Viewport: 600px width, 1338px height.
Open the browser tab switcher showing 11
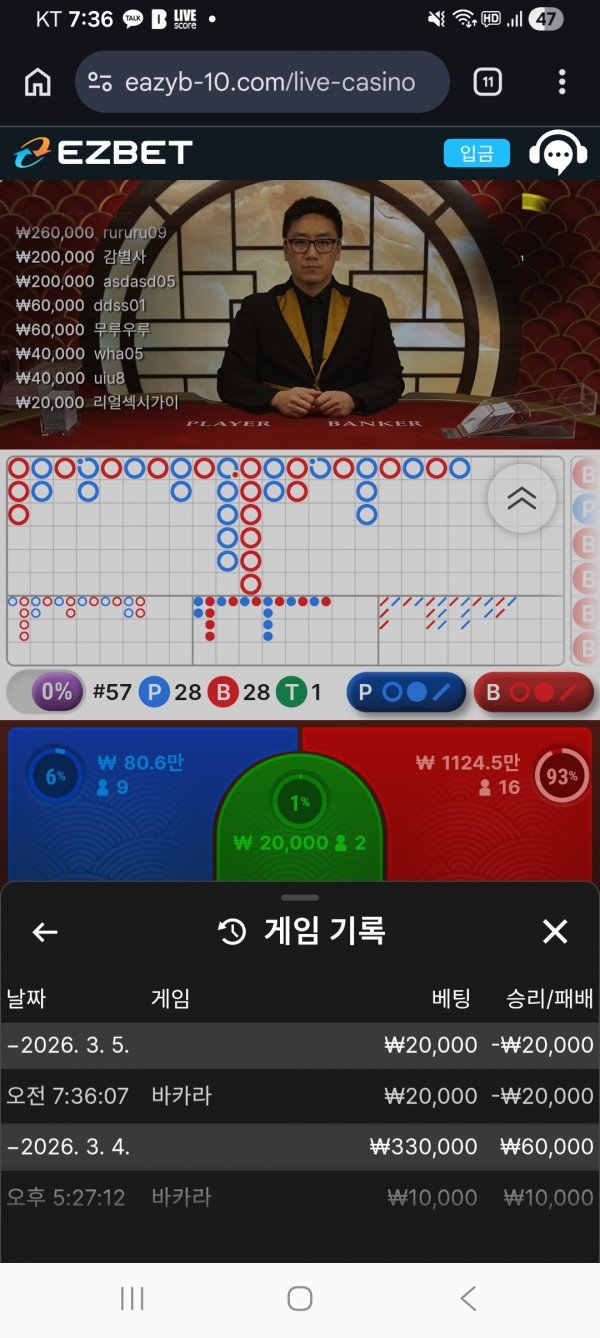point(487,82)
